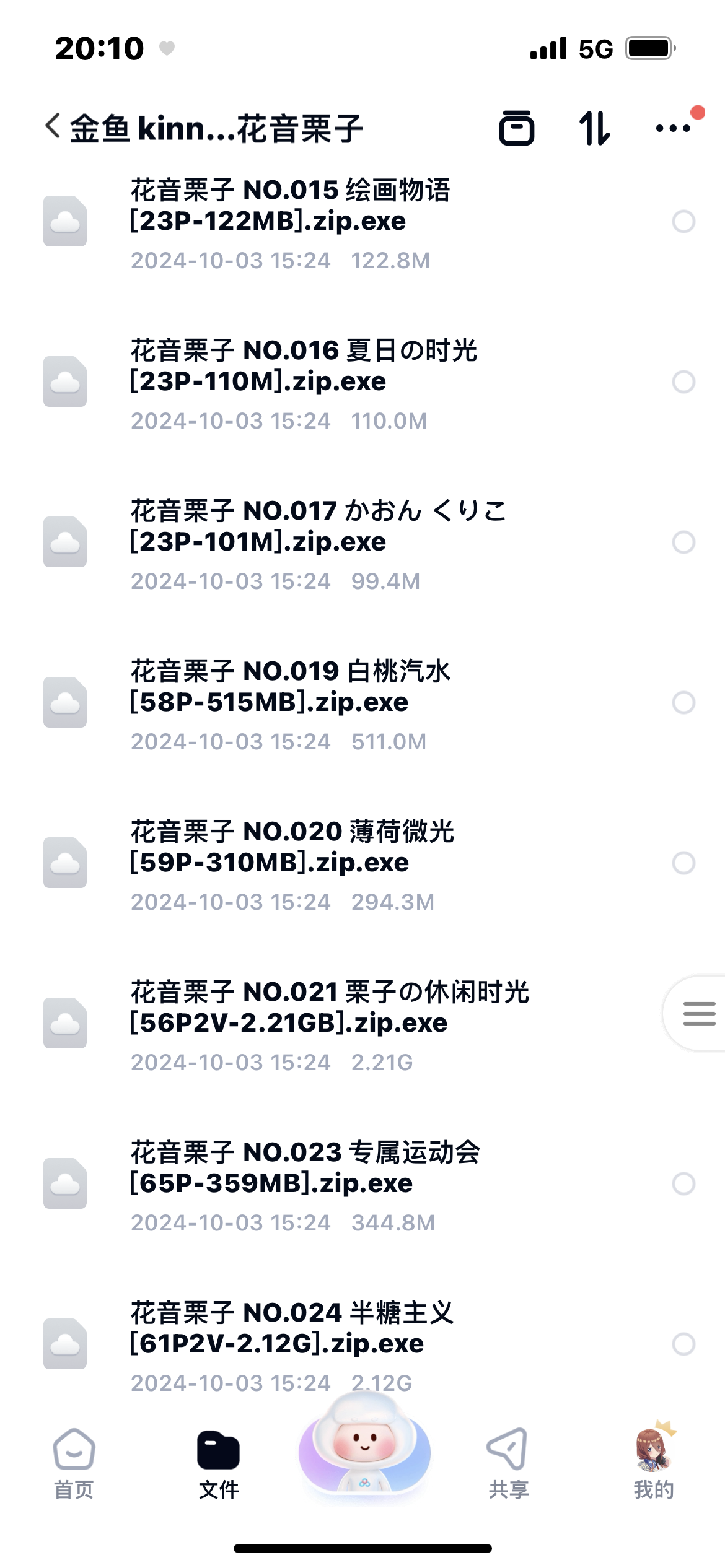Go back to the previous folder

(53, 127)
